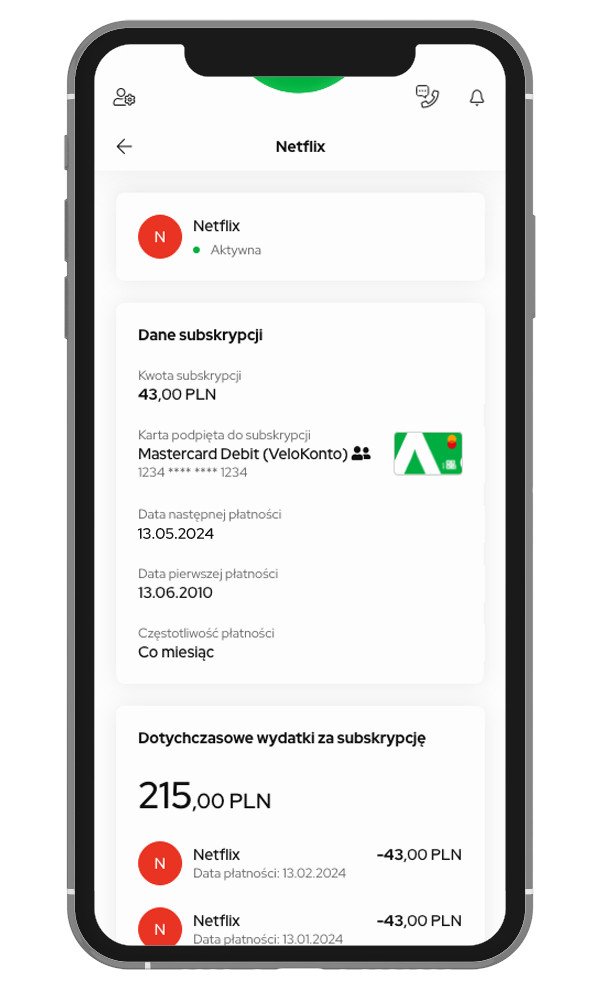Open profile settings icon
Viewport: 600px width, 1000px height.
(x=124, y=97)
